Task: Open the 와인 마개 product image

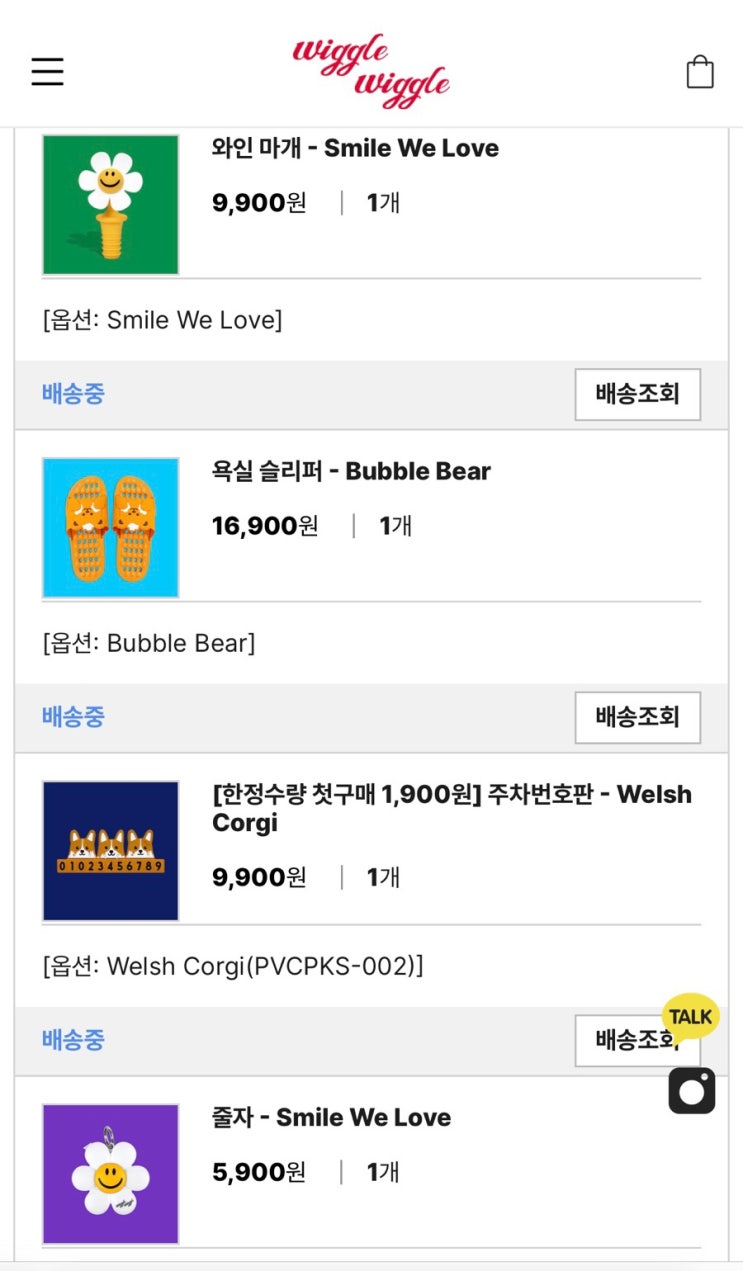Action: click(x=111, y=205)
